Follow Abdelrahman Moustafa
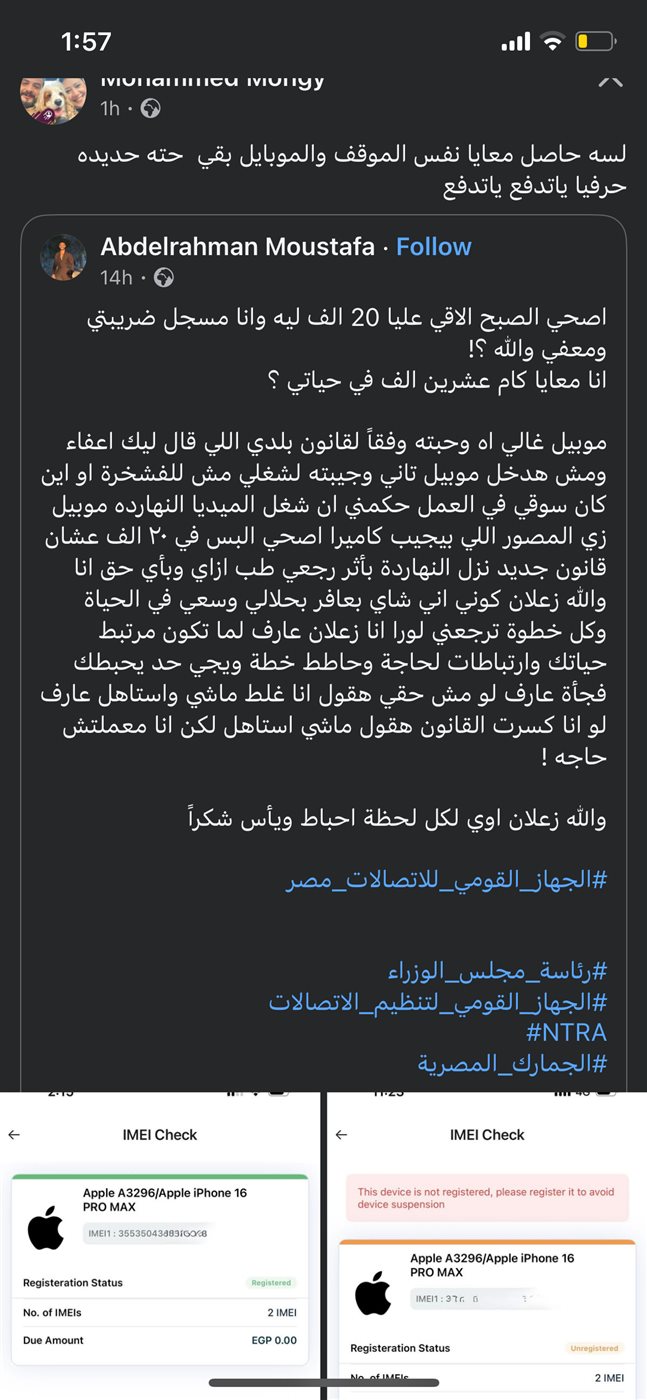Screen dimensions: 647x1400 (433, 247)
